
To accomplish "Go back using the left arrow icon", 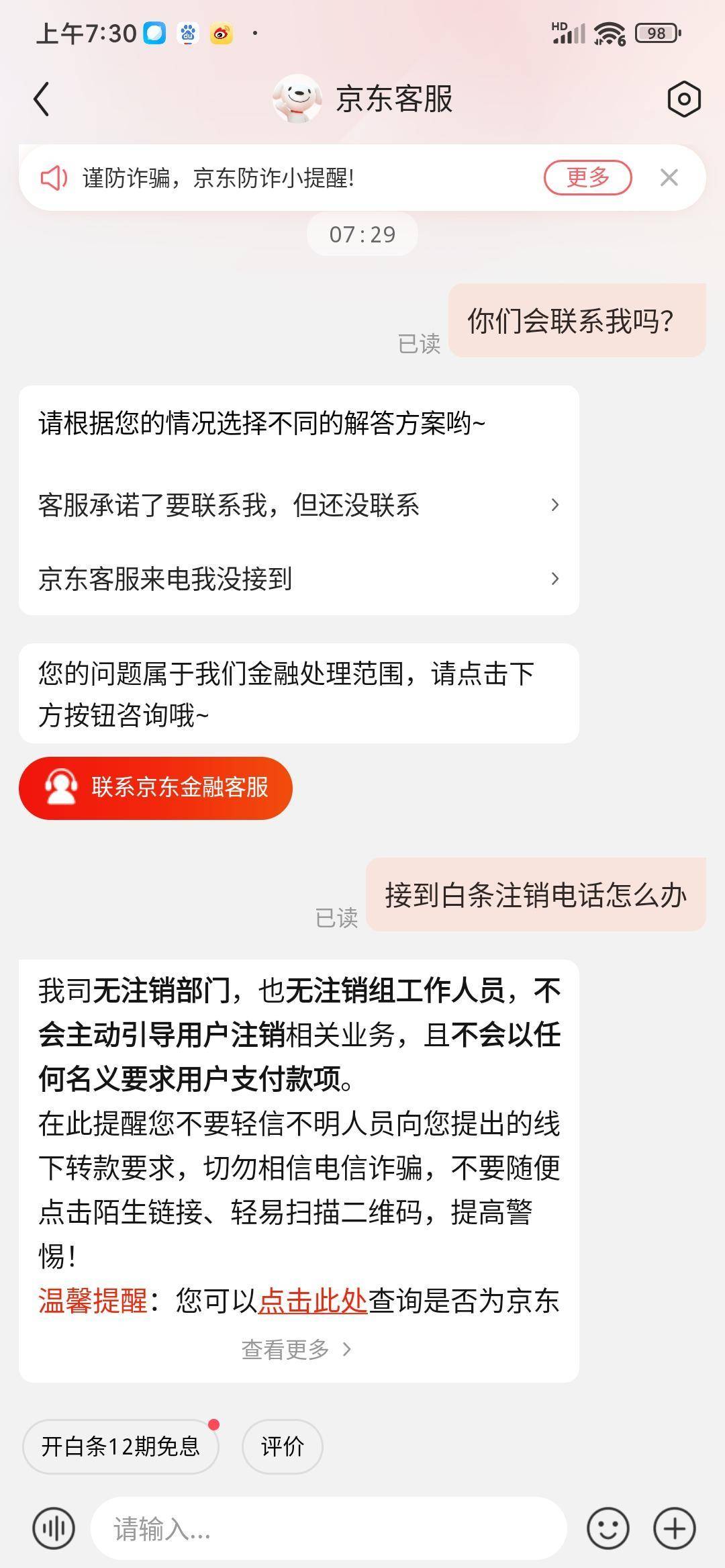I will (40, 99).
